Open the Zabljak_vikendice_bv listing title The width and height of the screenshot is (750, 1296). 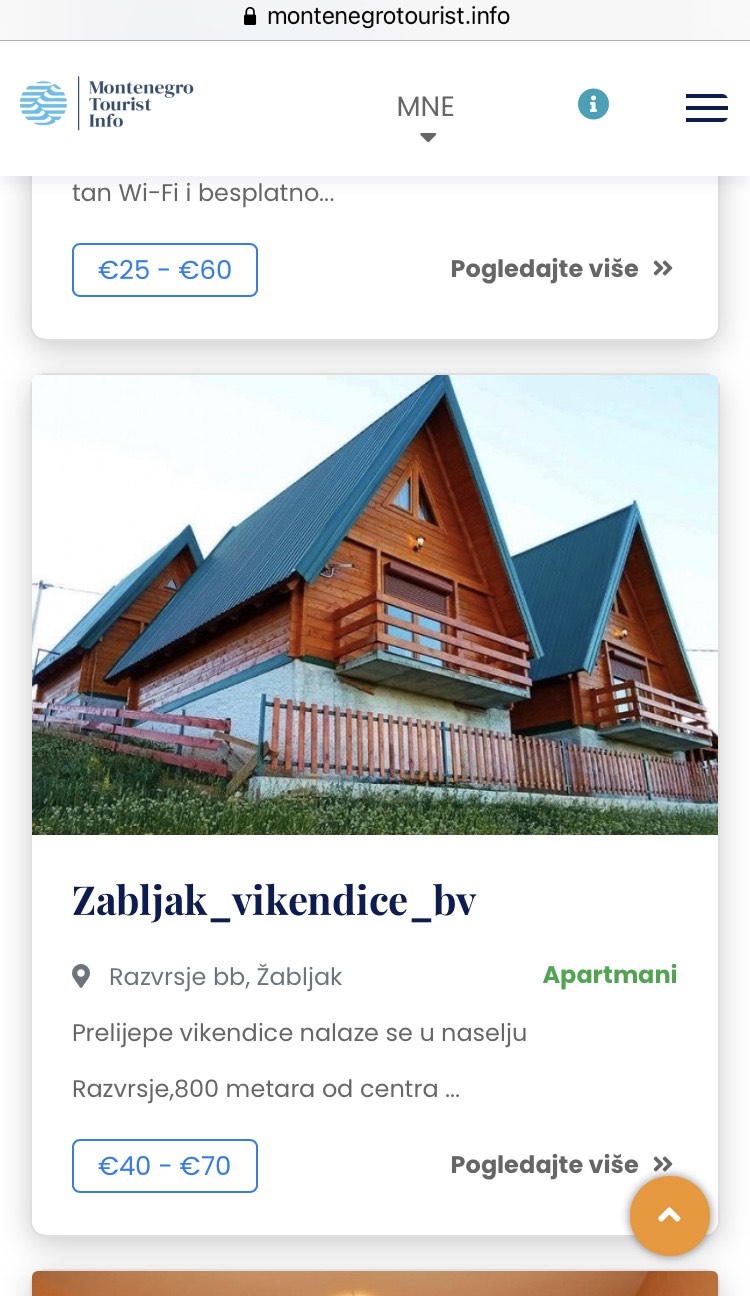point(274,900)
